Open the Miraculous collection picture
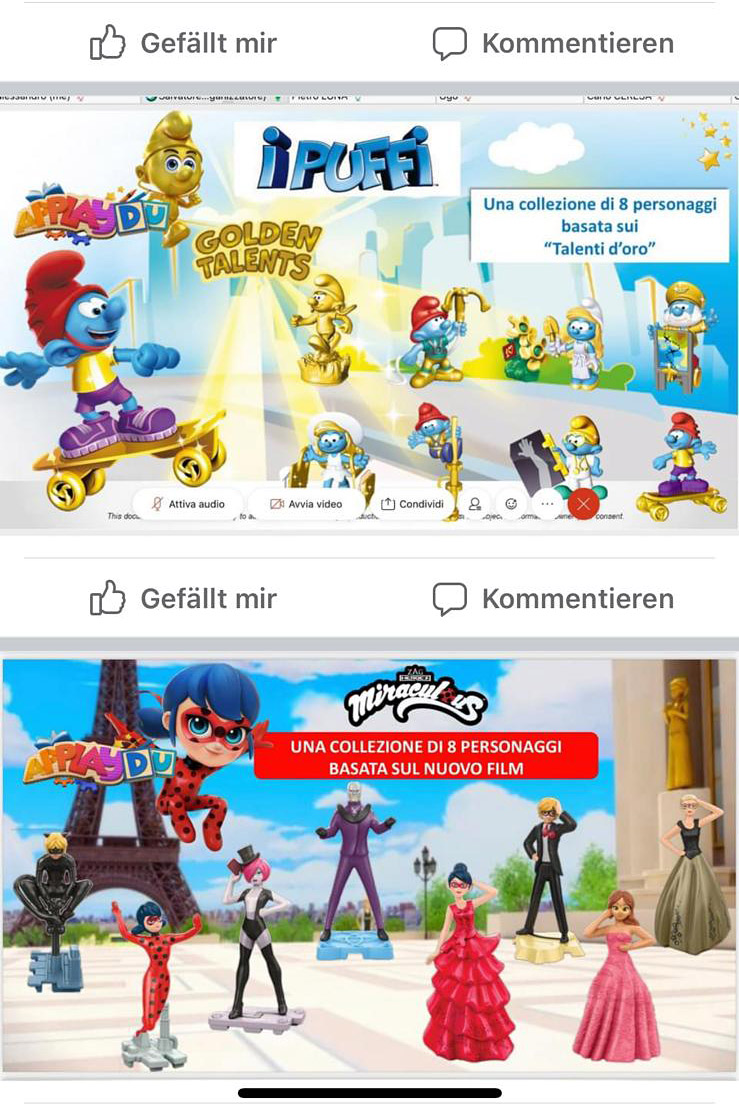Image resolution: width=739 pixels, height=1114 pixels. click(369, 865)
